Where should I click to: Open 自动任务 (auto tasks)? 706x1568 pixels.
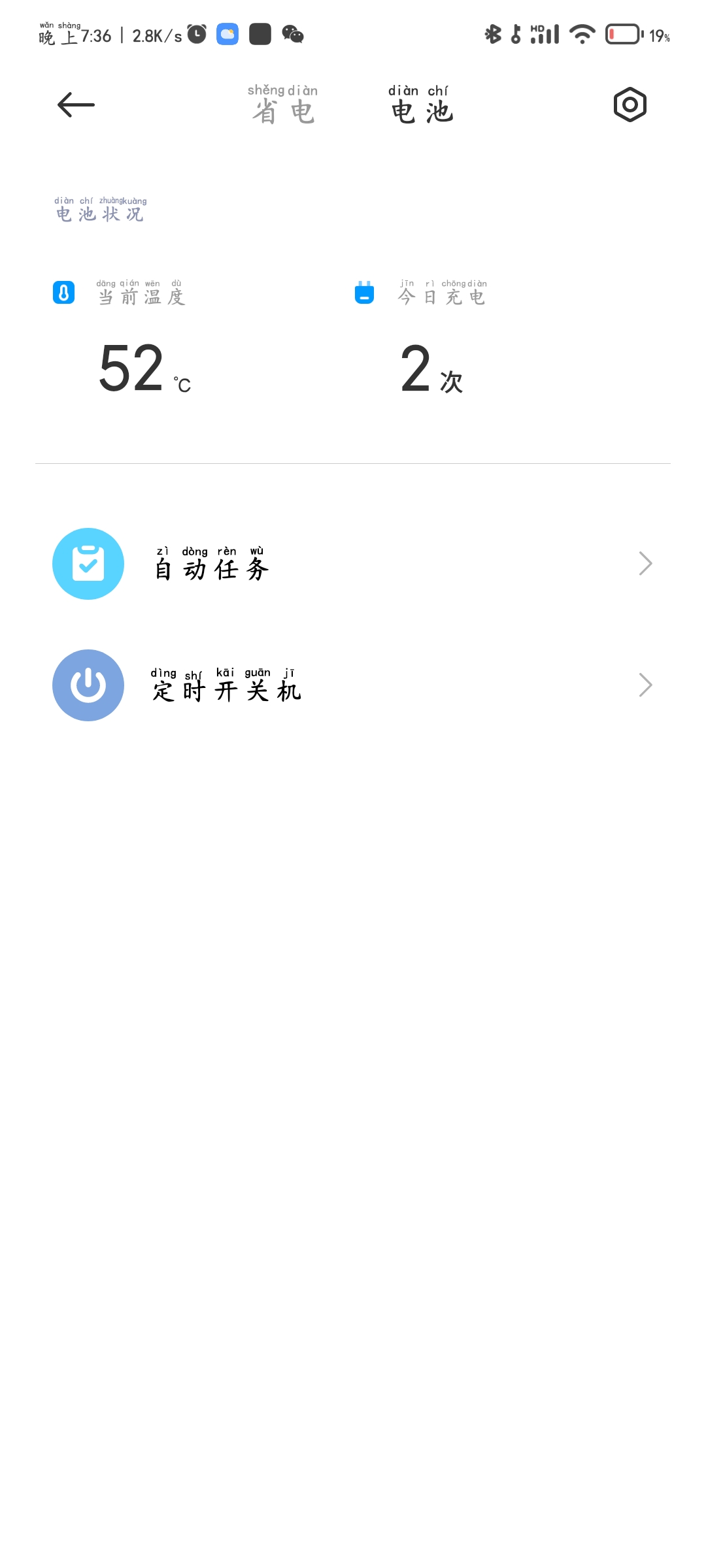coord(353,564)
